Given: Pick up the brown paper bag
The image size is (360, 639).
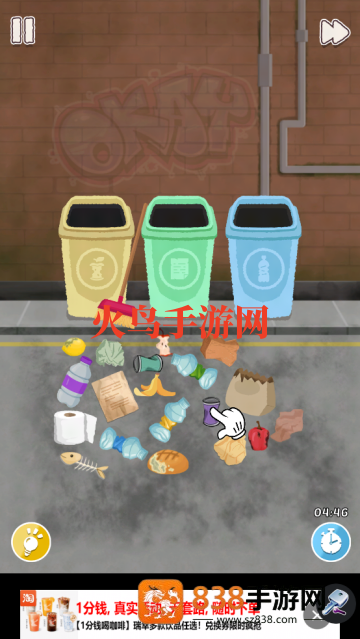Looking at the screenshot, I should [250, 391].
